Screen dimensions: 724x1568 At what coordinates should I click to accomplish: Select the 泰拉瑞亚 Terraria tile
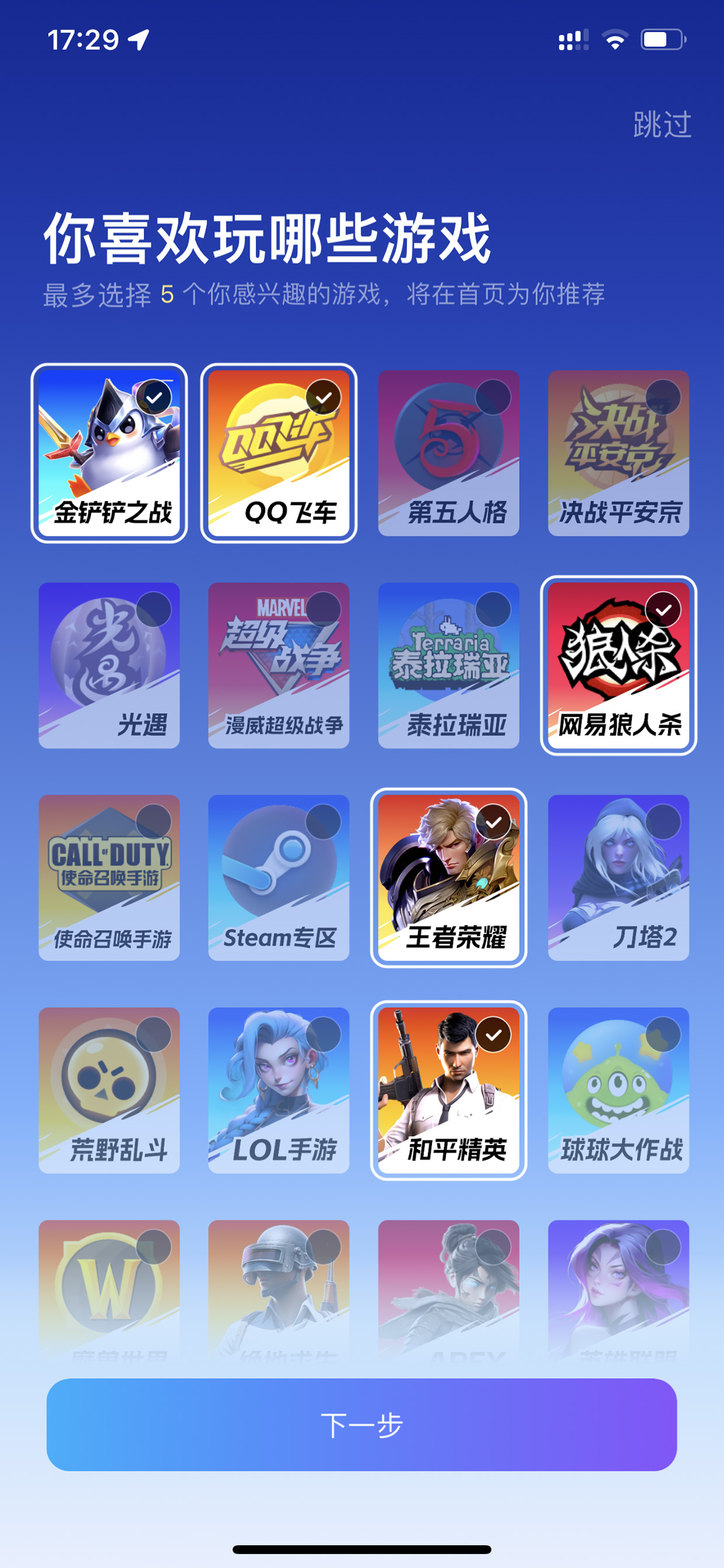tap(448, 665)
